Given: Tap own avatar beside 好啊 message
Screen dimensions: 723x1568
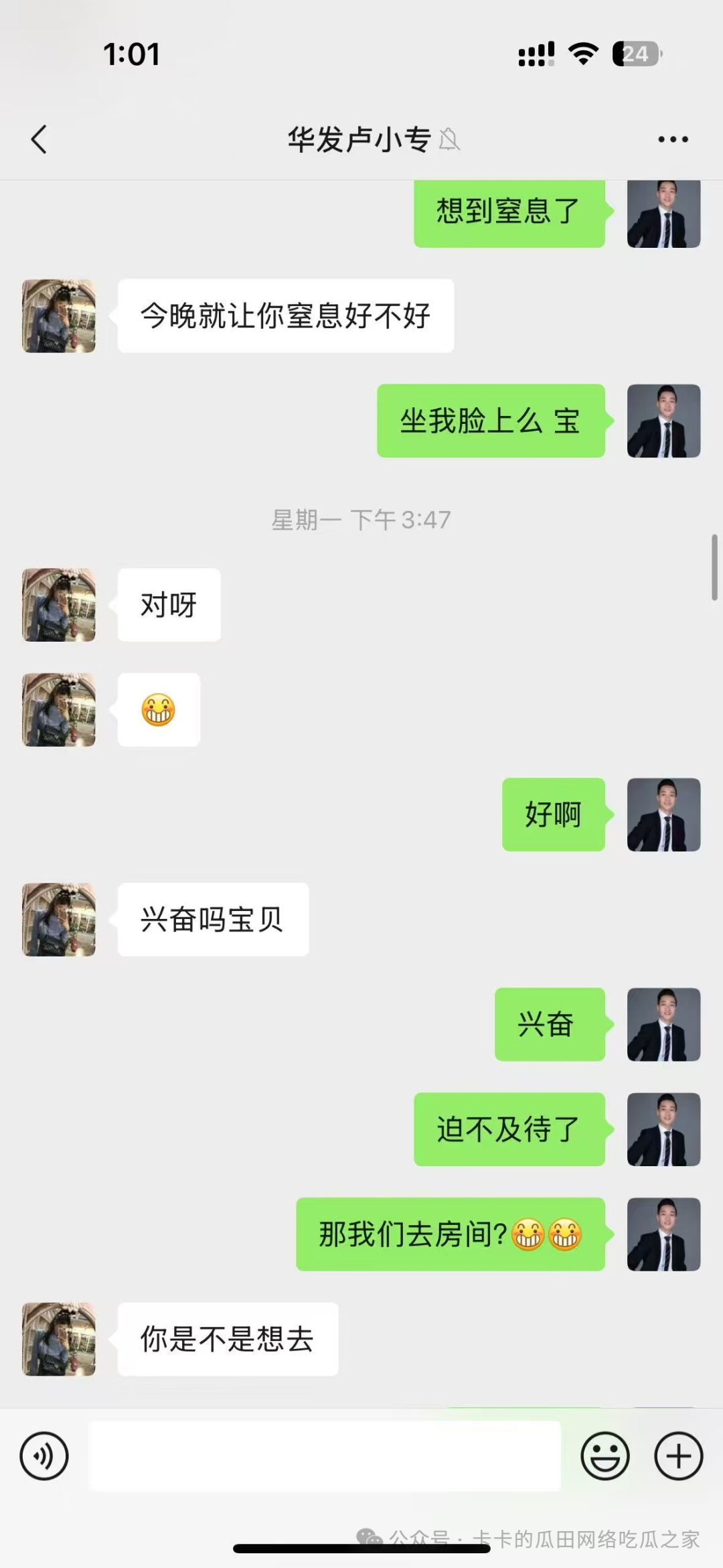Looking at the screenshot, I should click(x=663, y=814).
